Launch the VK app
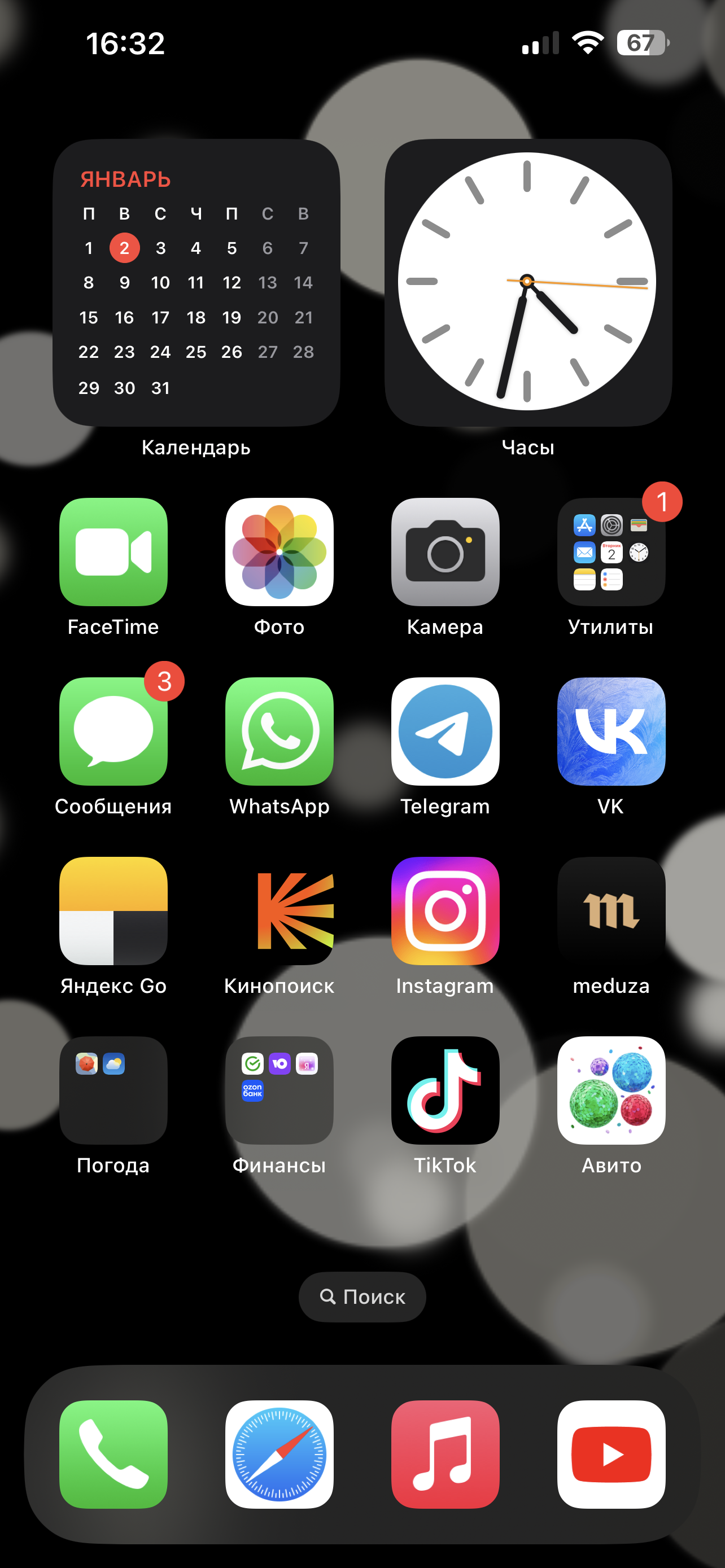This screenshot has height=1568, width=725. 610,731
